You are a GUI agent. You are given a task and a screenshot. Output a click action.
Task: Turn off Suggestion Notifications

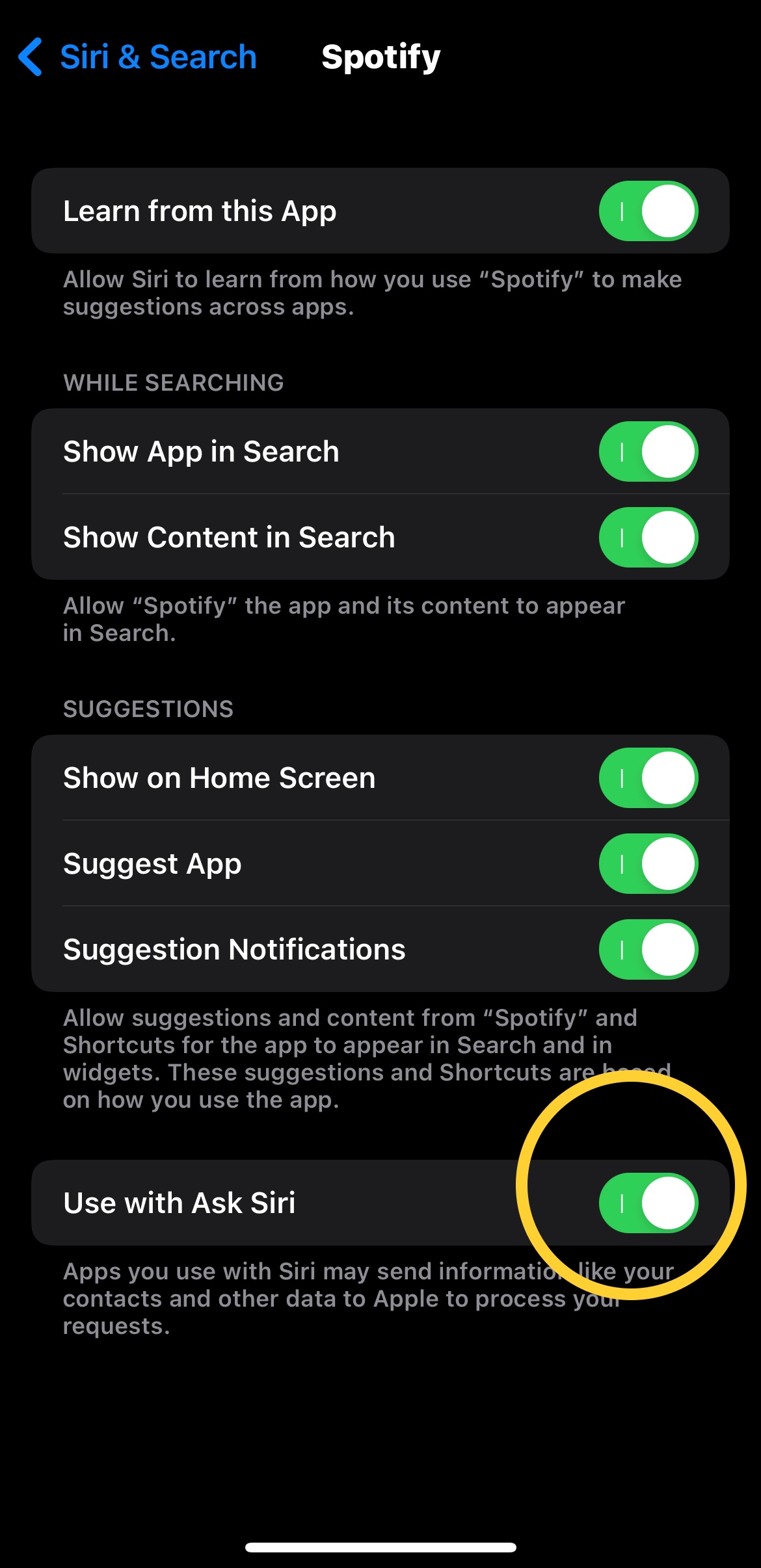point(648,950)
